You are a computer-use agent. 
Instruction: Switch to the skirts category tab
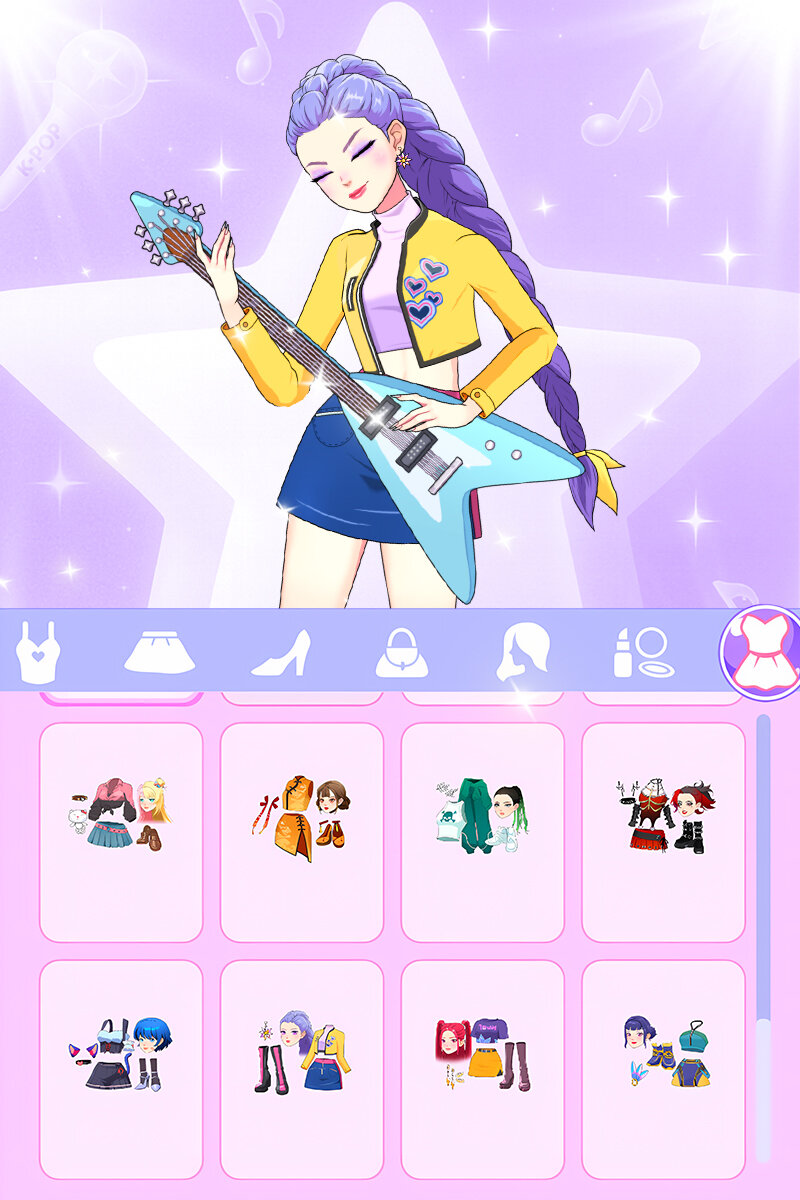[x=159, y=650]
